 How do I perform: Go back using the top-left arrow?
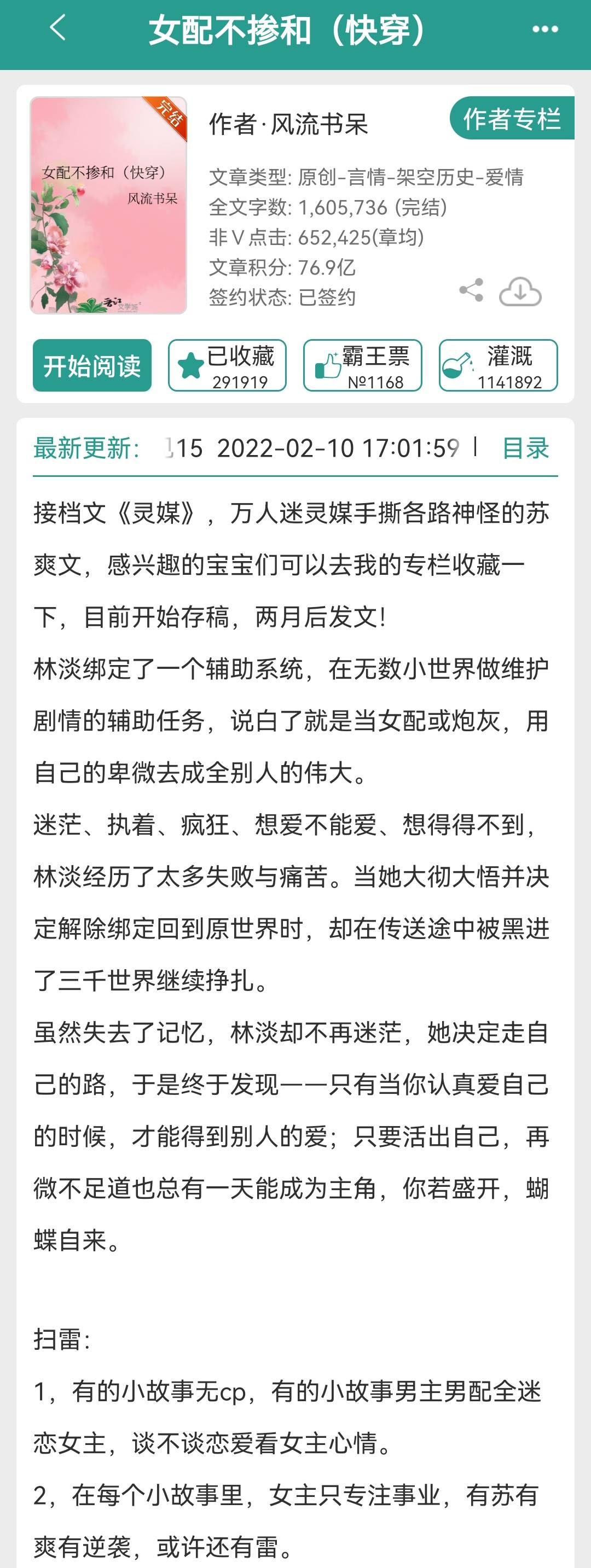pos(58,28)
